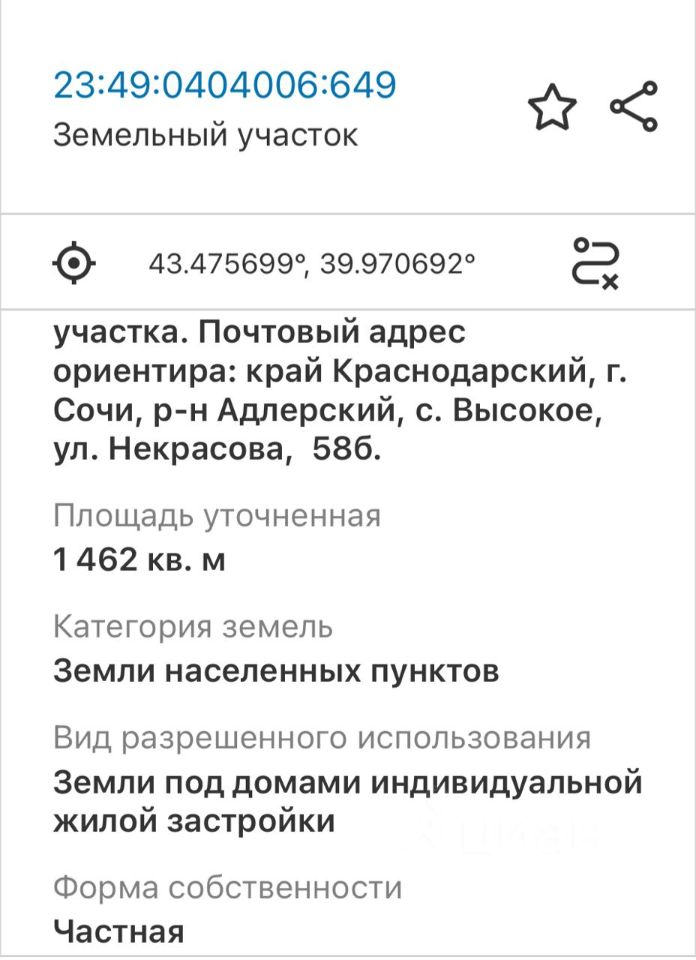Open cadastral number 23:49:0404006:649 link
This screenshot has height=960, width=696.
click(x=224, y=85)
